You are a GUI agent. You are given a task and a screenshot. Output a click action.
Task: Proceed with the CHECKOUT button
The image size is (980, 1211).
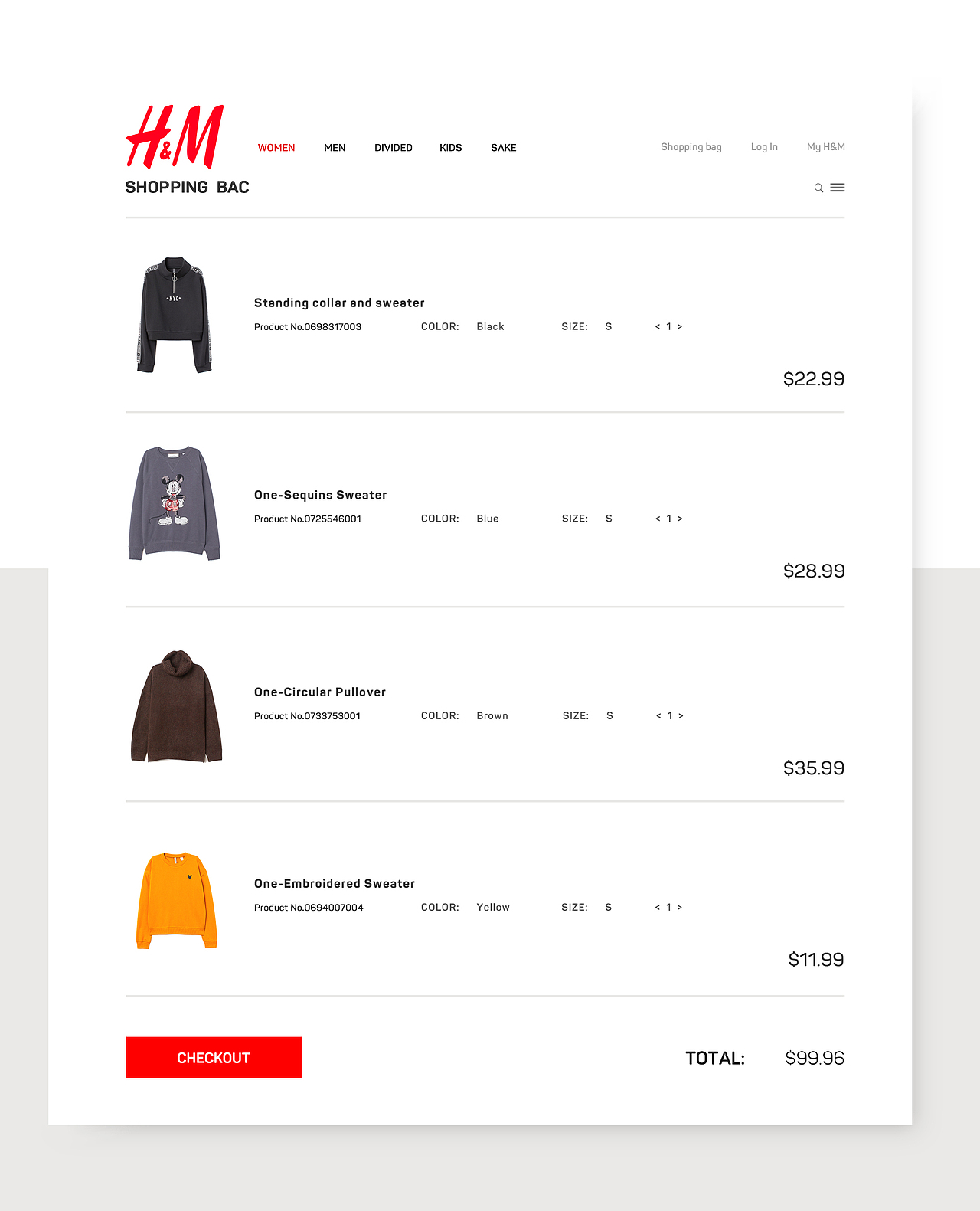point(214,1058)
